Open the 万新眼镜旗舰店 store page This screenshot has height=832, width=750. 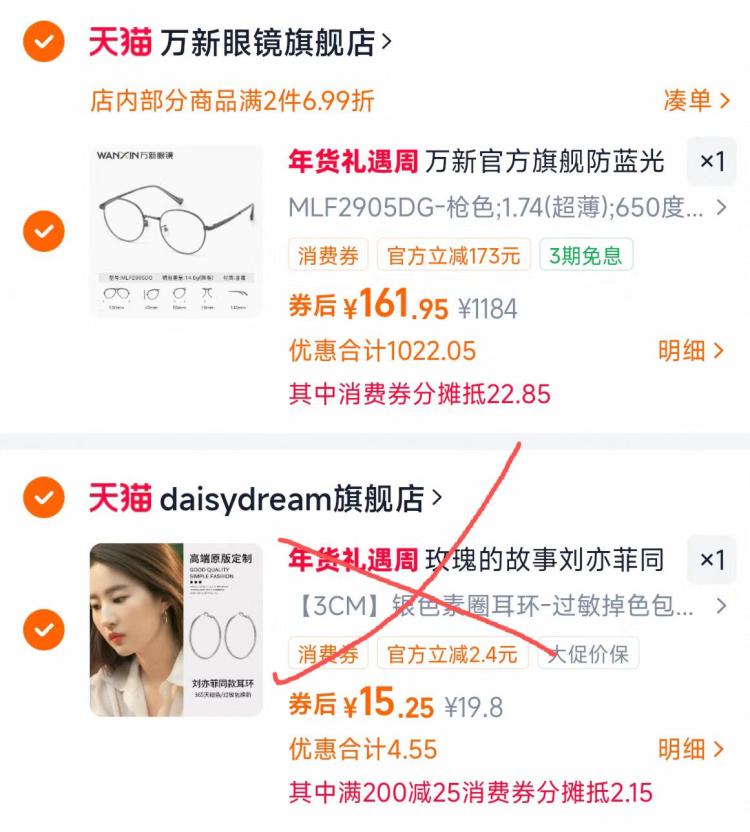click(x=240, y=42)
